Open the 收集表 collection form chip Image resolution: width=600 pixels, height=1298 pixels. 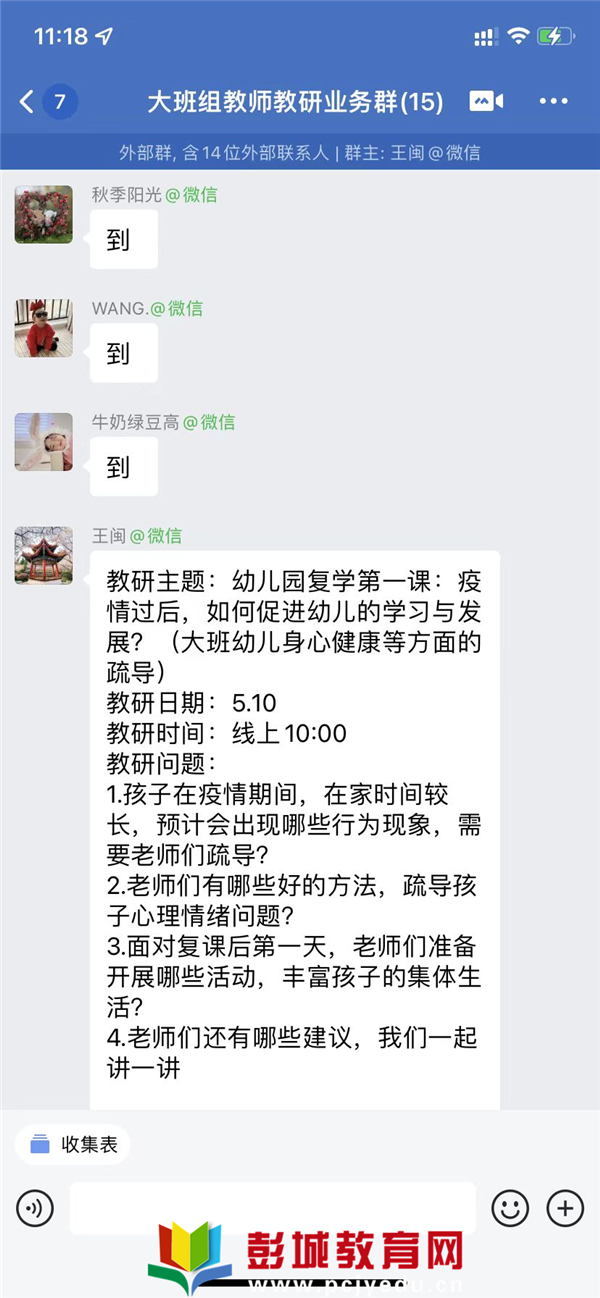73,1145
